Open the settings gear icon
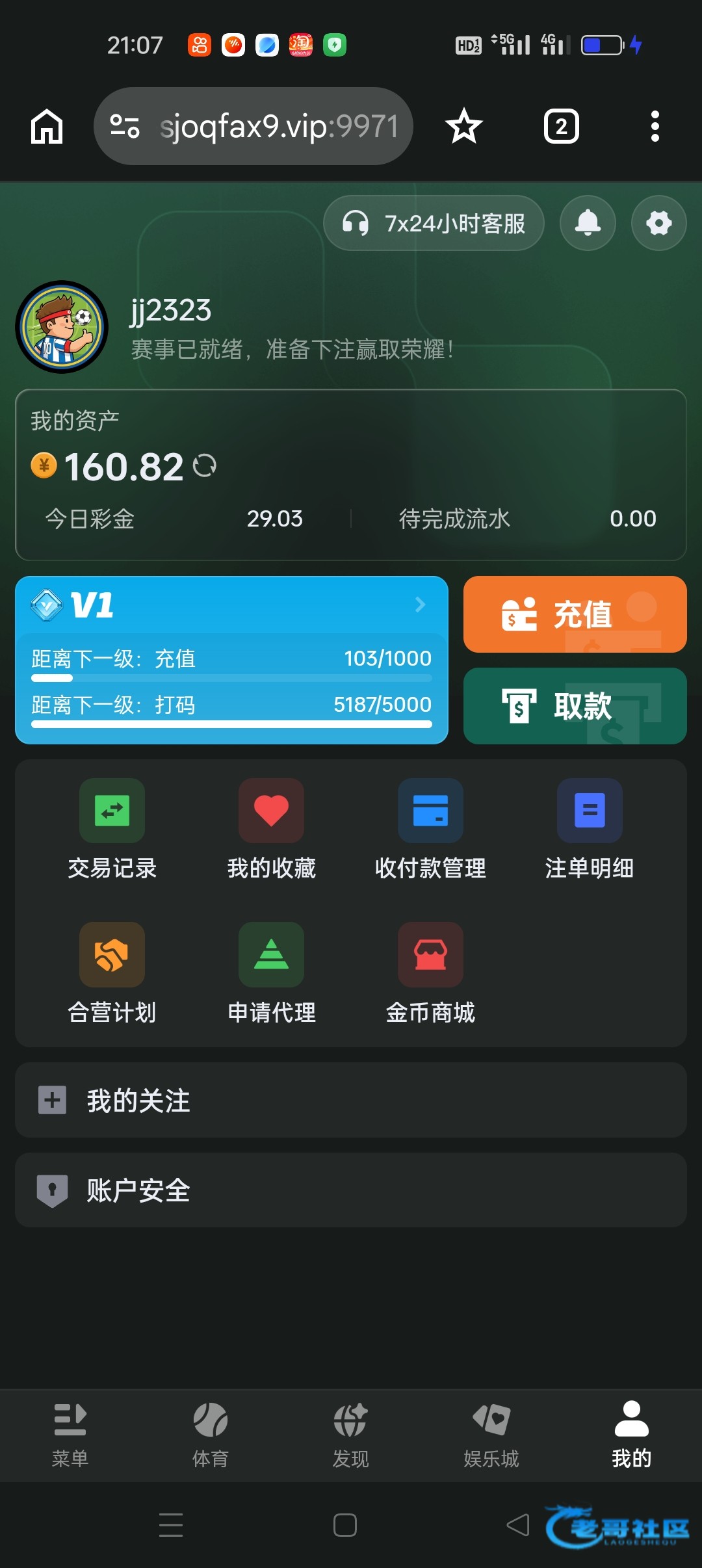The image size is (702, 1568). tap(658, 223)
